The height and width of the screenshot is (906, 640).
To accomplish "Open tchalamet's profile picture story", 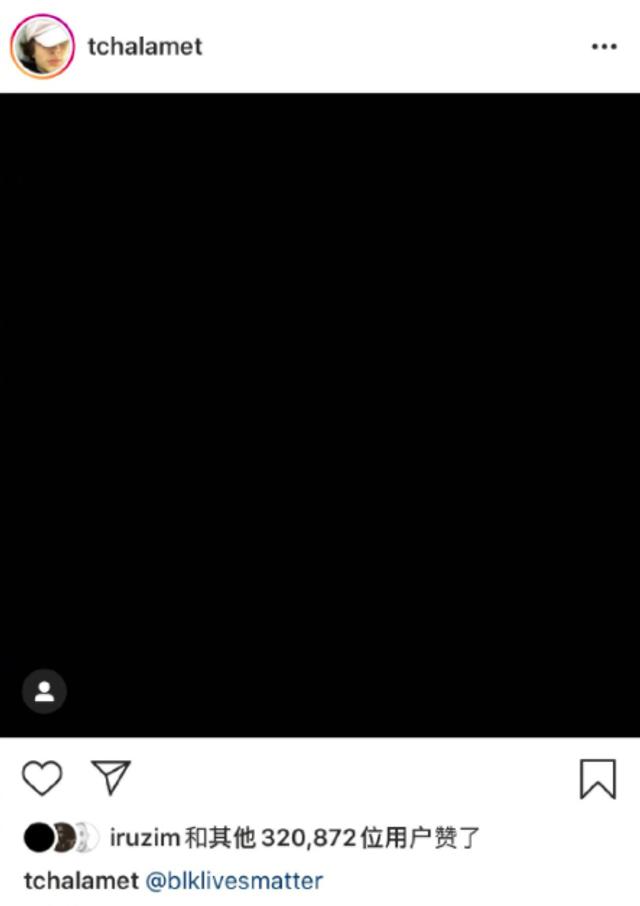I will coord(42,46).
